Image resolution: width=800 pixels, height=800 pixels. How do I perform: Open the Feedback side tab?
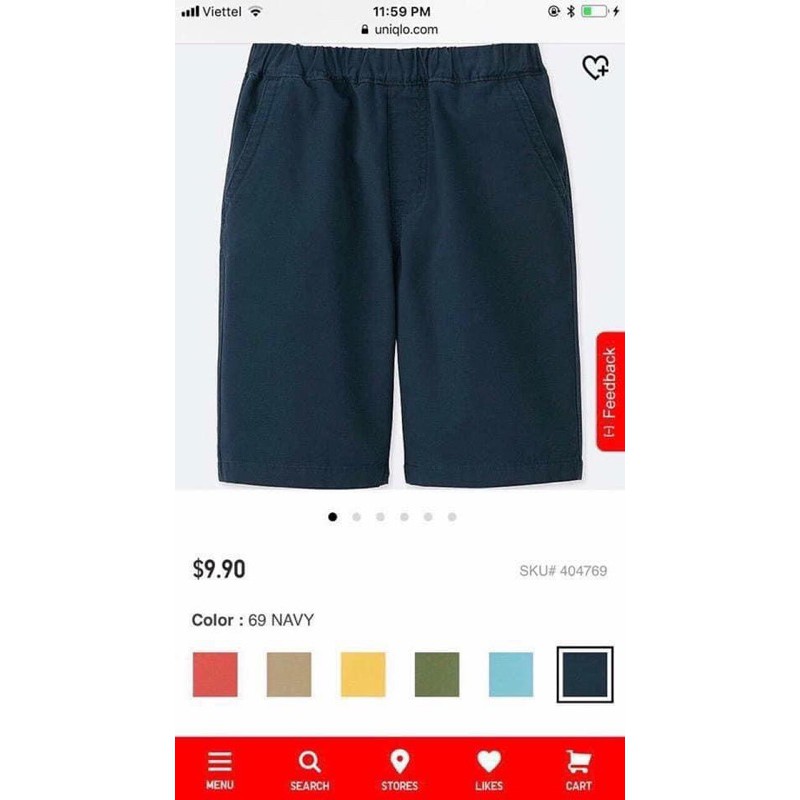(610, 391)
